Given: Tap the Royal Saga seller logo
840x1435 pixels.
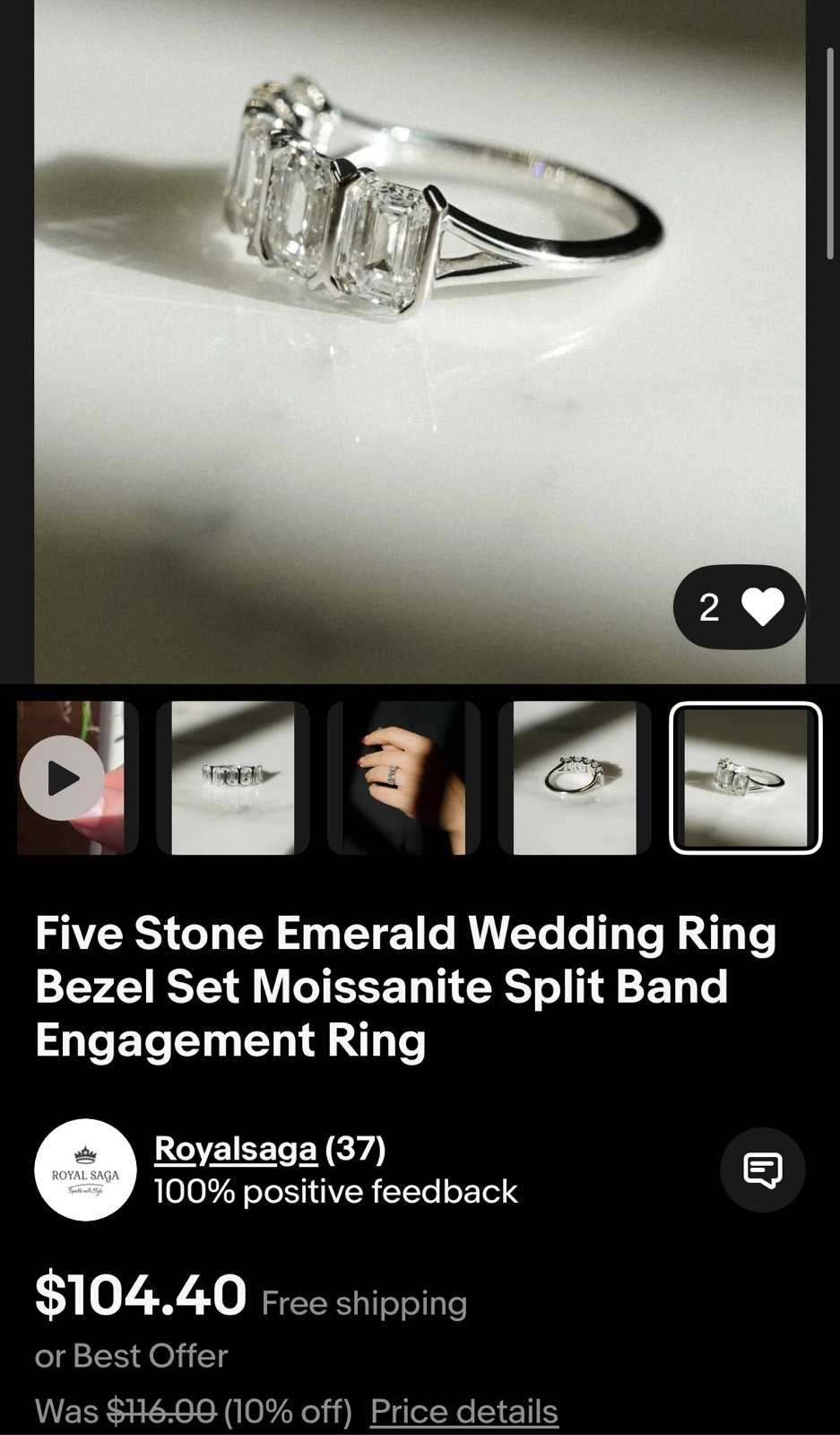Looking at the screenshot, I should tap(85, 1170).
